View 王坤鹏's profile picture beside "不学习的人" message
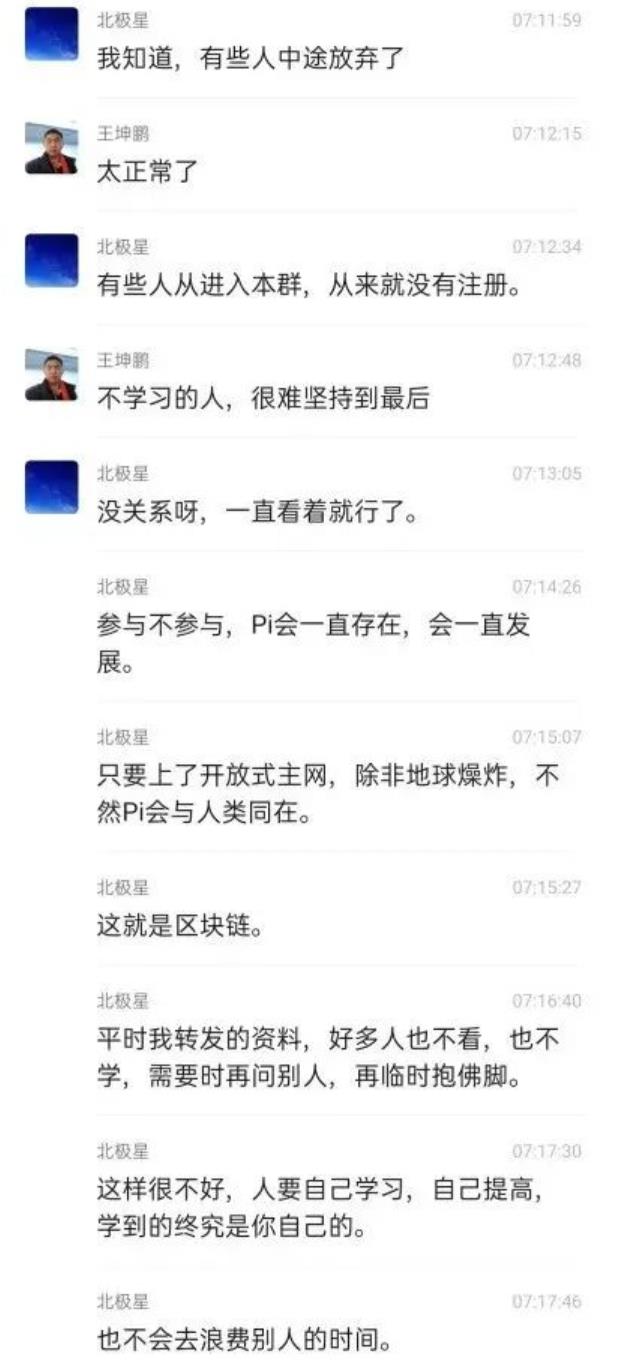 tap(51, 374)
